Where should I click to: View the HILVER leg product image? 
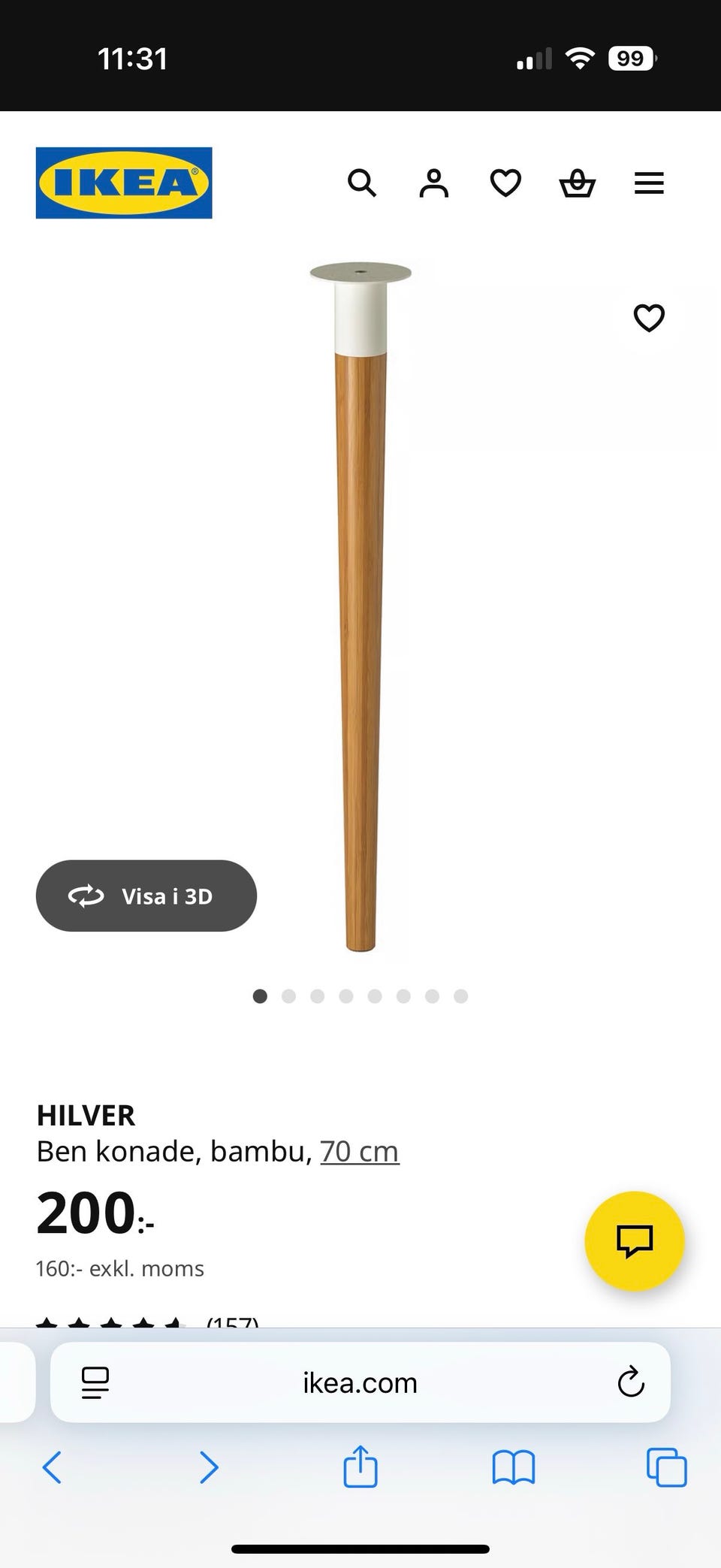pyautogui.click(x=360, y=609)
